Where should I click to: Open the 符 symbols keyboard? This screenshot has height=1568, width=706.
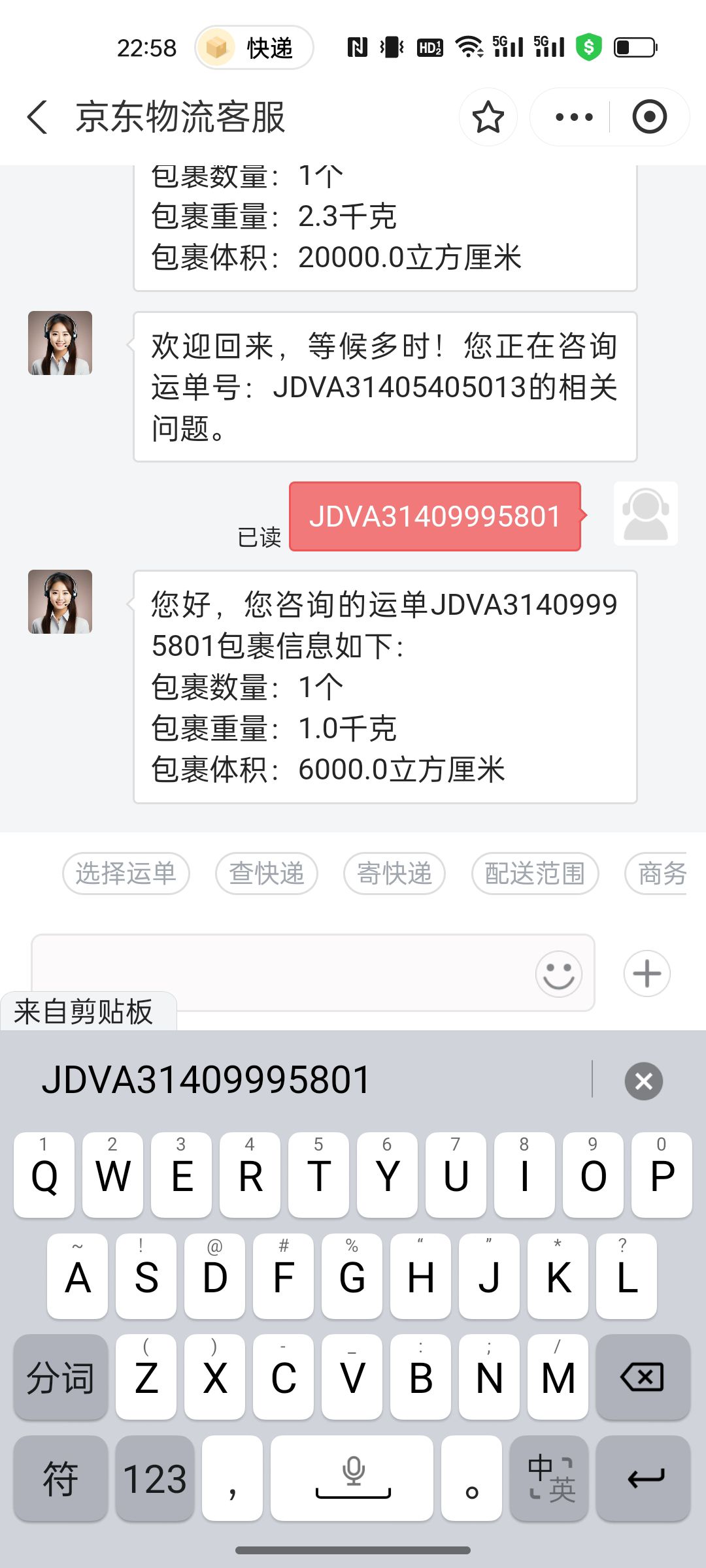click(x=60, y=1478)
